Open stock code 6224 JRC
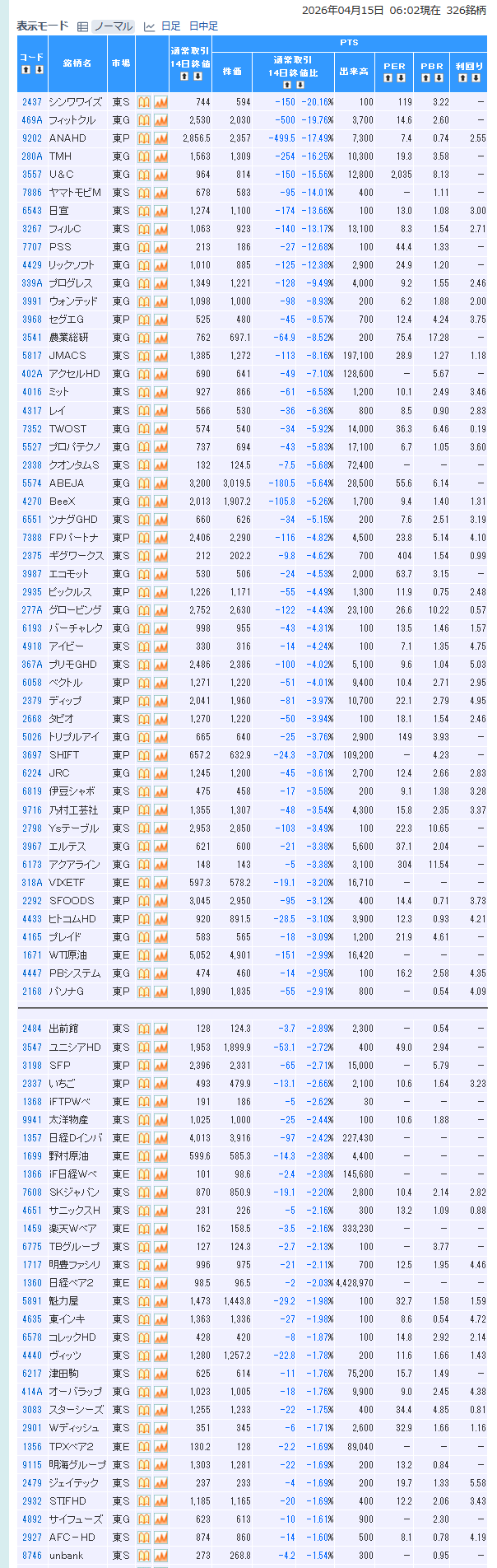Screen dimensions: 497x1568 pyautogui.click(x=32, y=773)
